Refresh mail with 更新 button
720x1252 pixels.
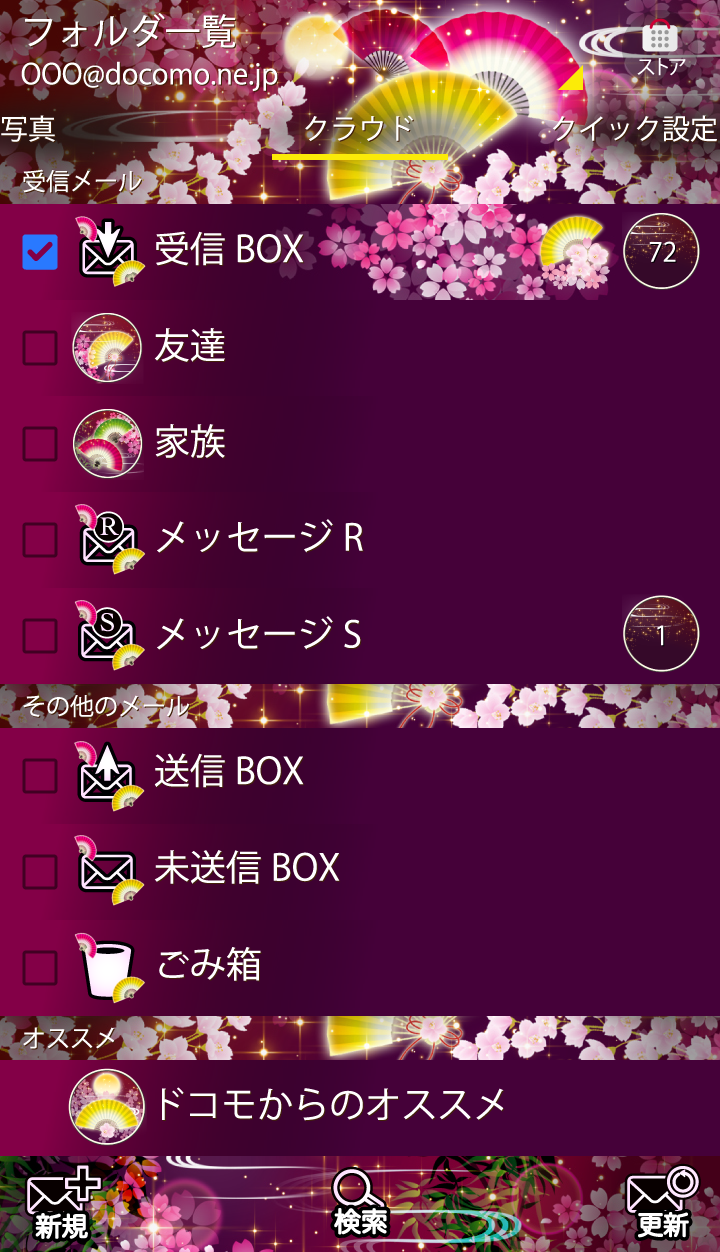click(x=662, y=1205)
